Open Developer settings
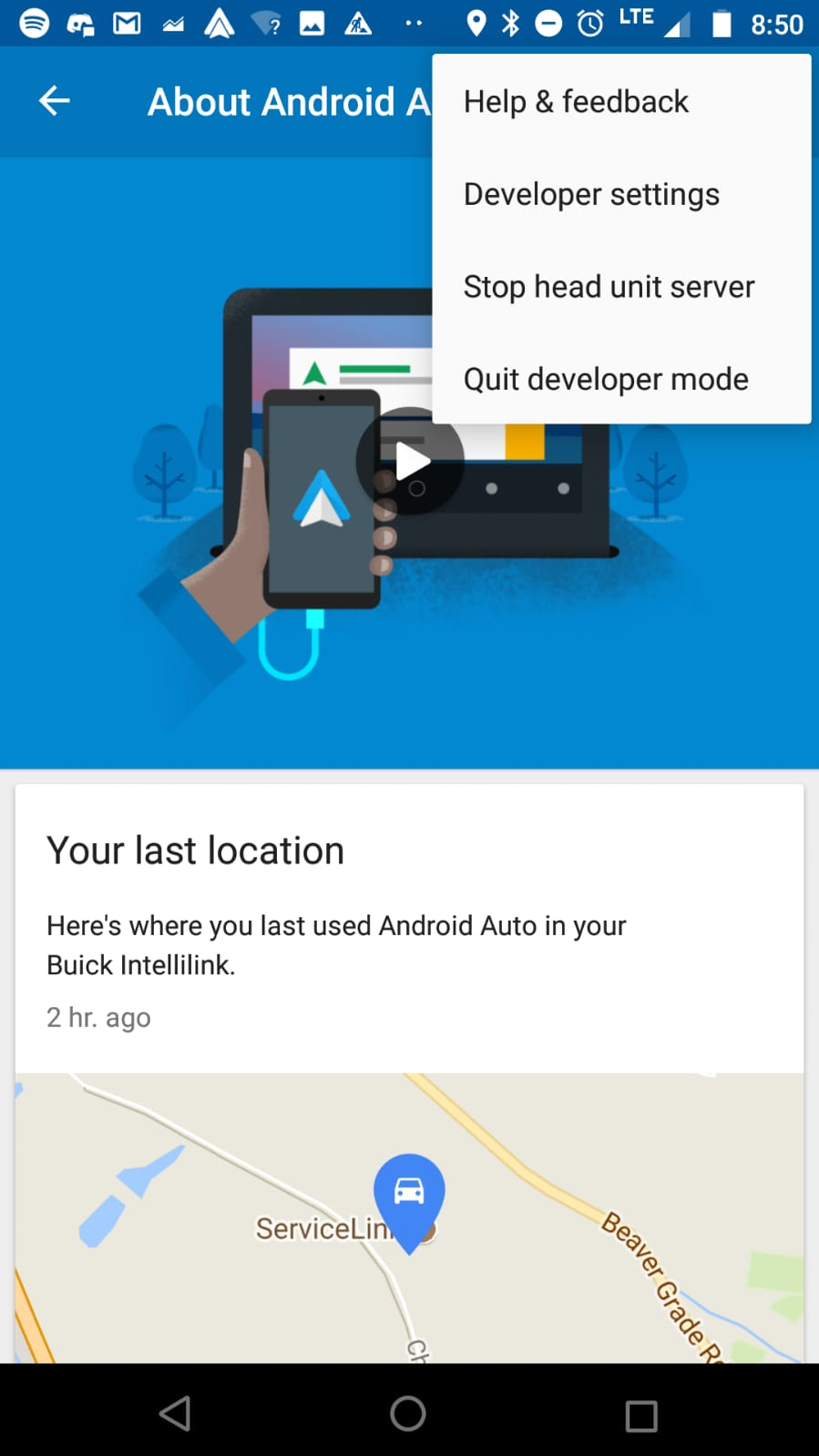The image size is (819, 1456). pos(591,195)
